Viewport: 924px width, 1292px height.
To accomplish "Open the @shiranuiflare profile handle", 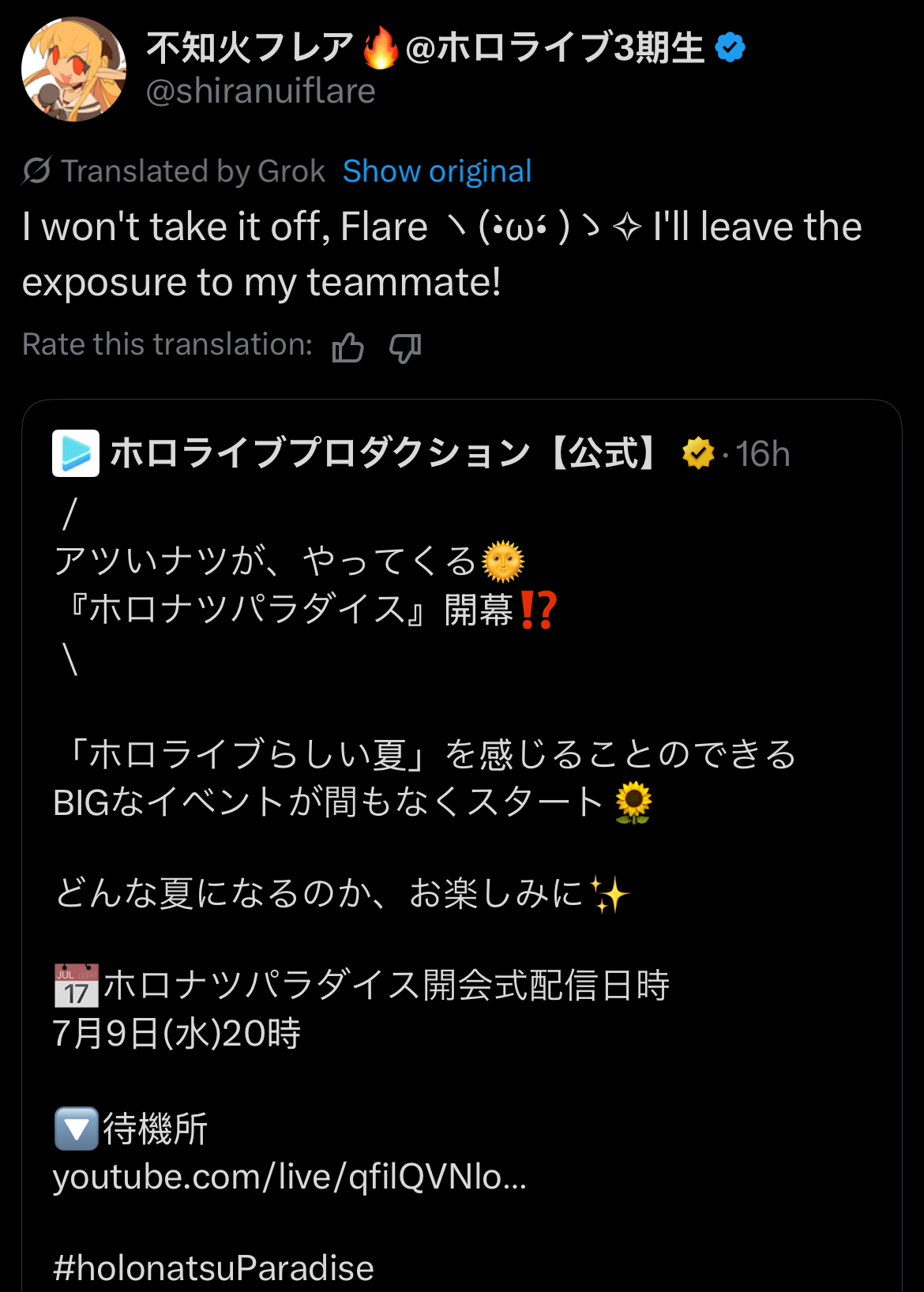I will [x=261, y=92].
